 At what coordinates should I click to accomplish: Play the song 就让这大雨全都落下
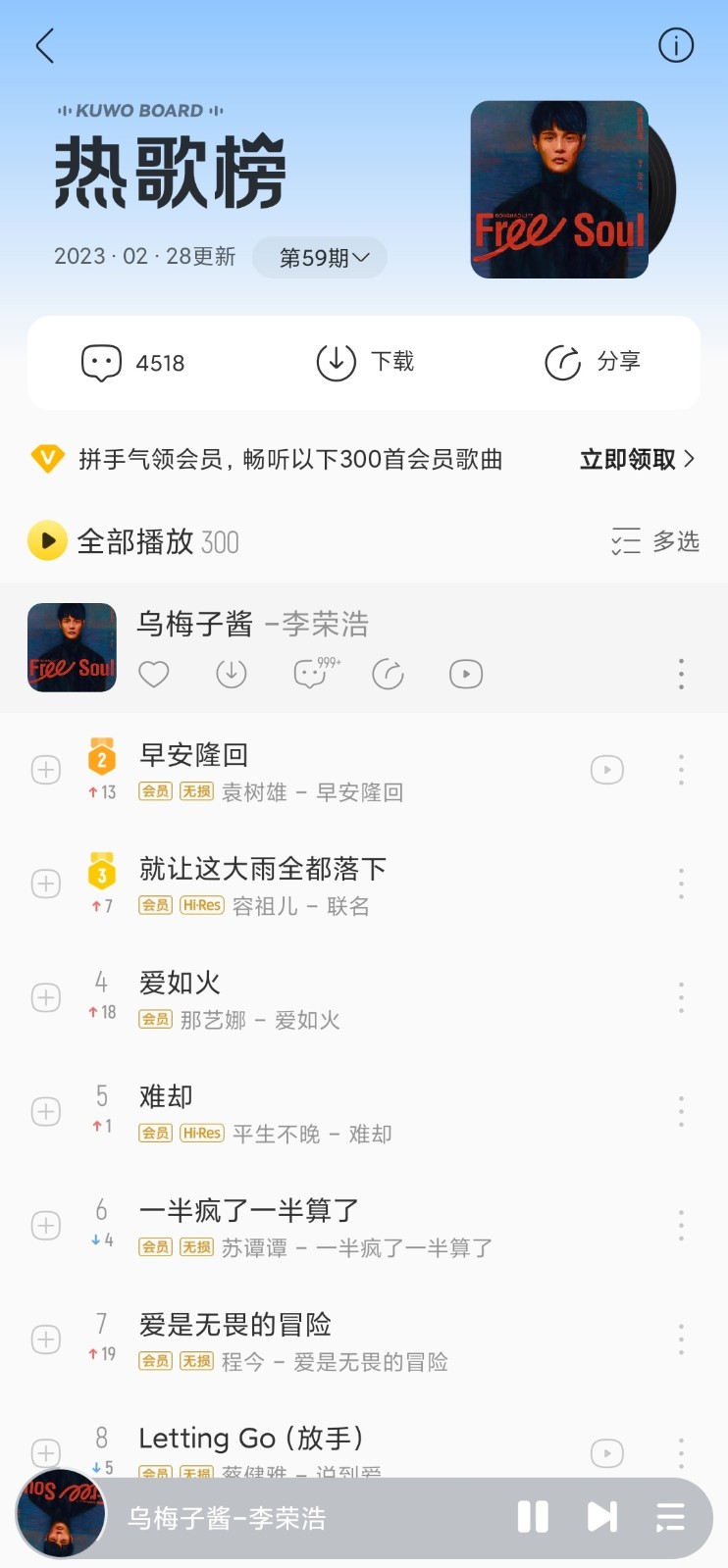pyautogui.click(x=262, y=870)
